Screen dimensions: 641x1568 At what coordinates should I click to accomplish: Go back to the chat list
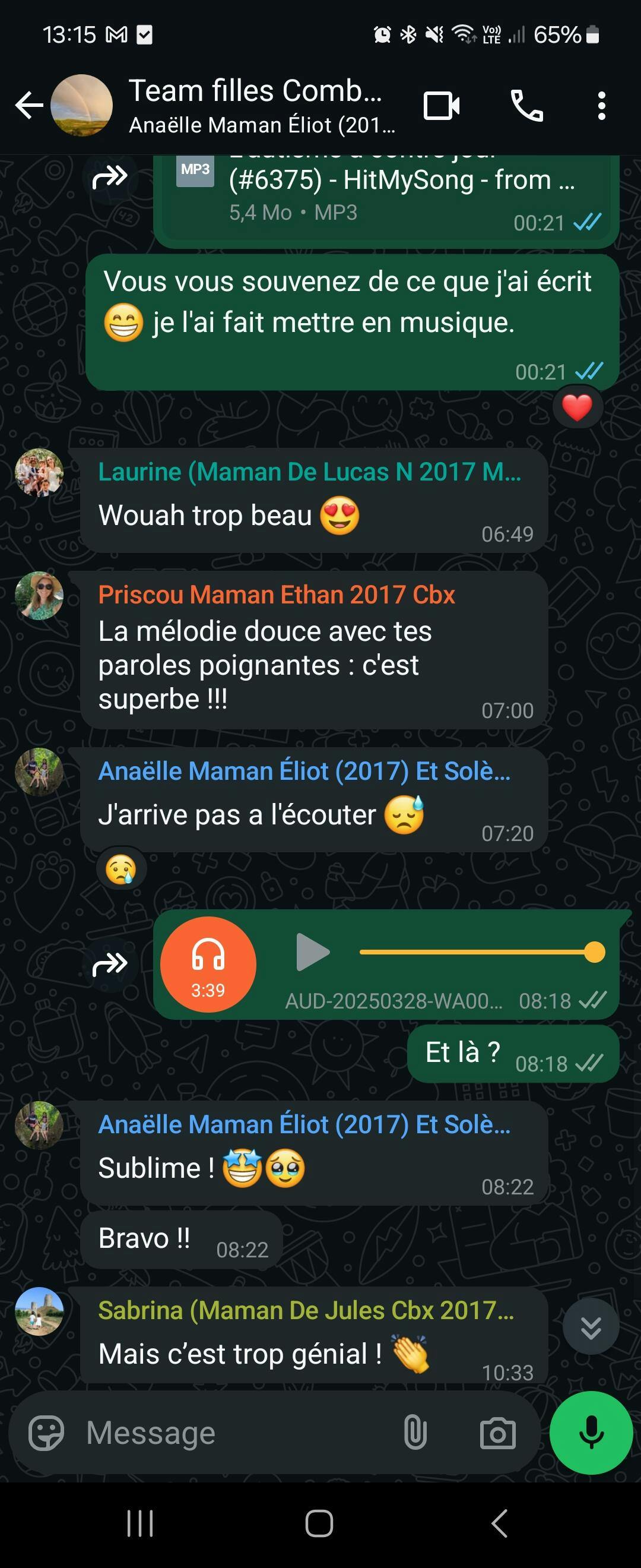pos(28,106)
